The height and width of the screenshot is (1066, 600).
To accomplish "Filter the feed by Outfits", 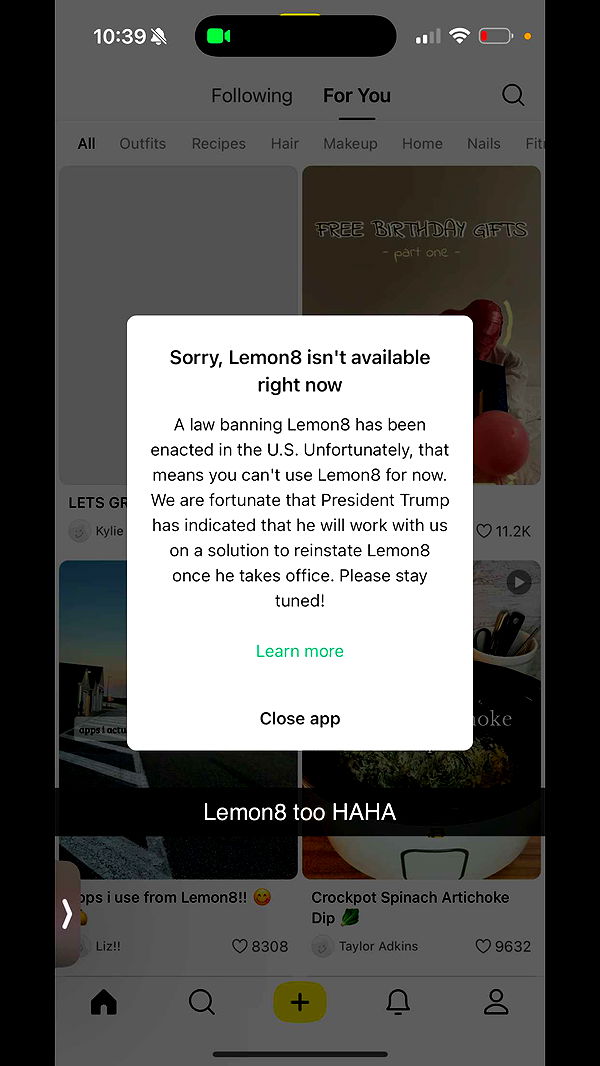I will click(143, 143).
